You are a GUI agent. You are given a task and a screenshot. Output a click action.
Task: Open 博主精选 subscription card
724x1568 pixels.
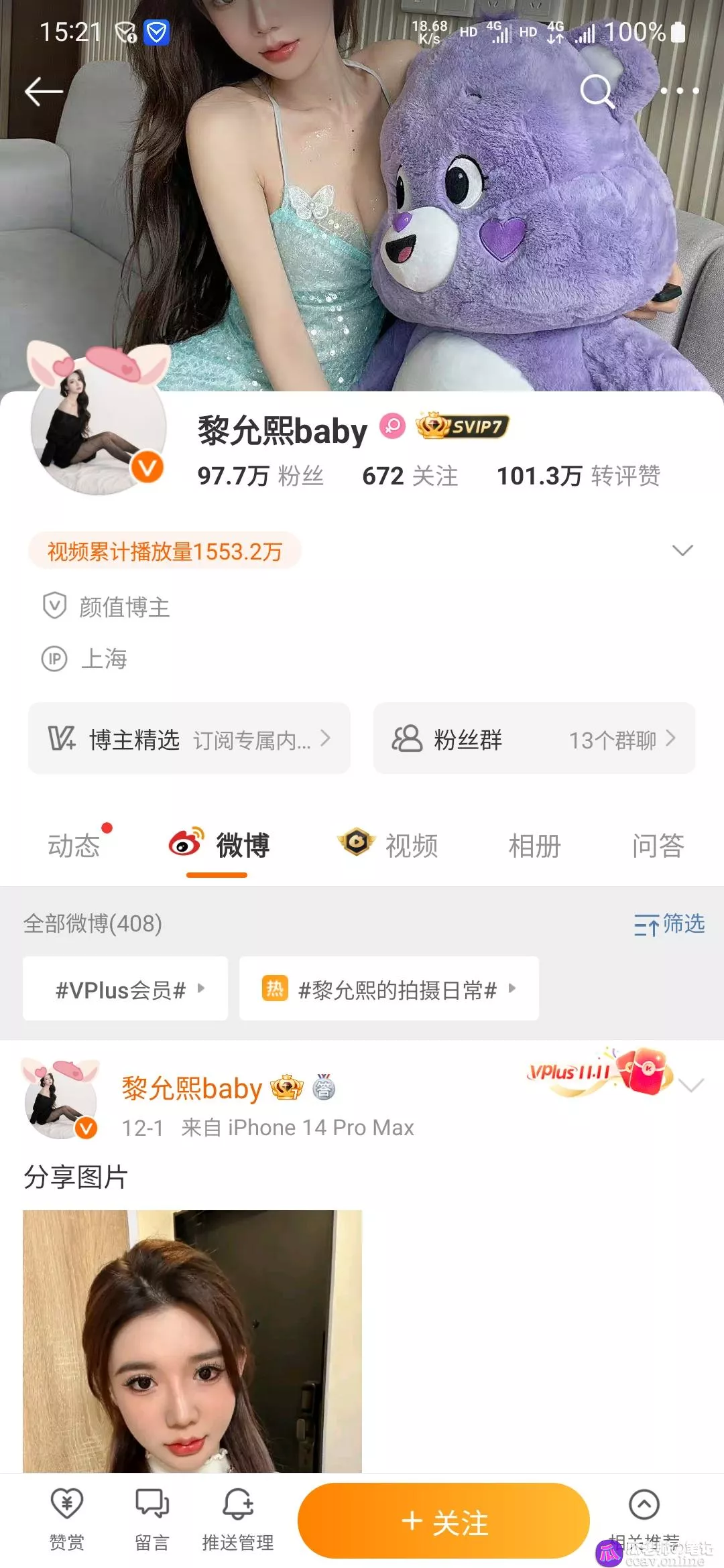189,738
